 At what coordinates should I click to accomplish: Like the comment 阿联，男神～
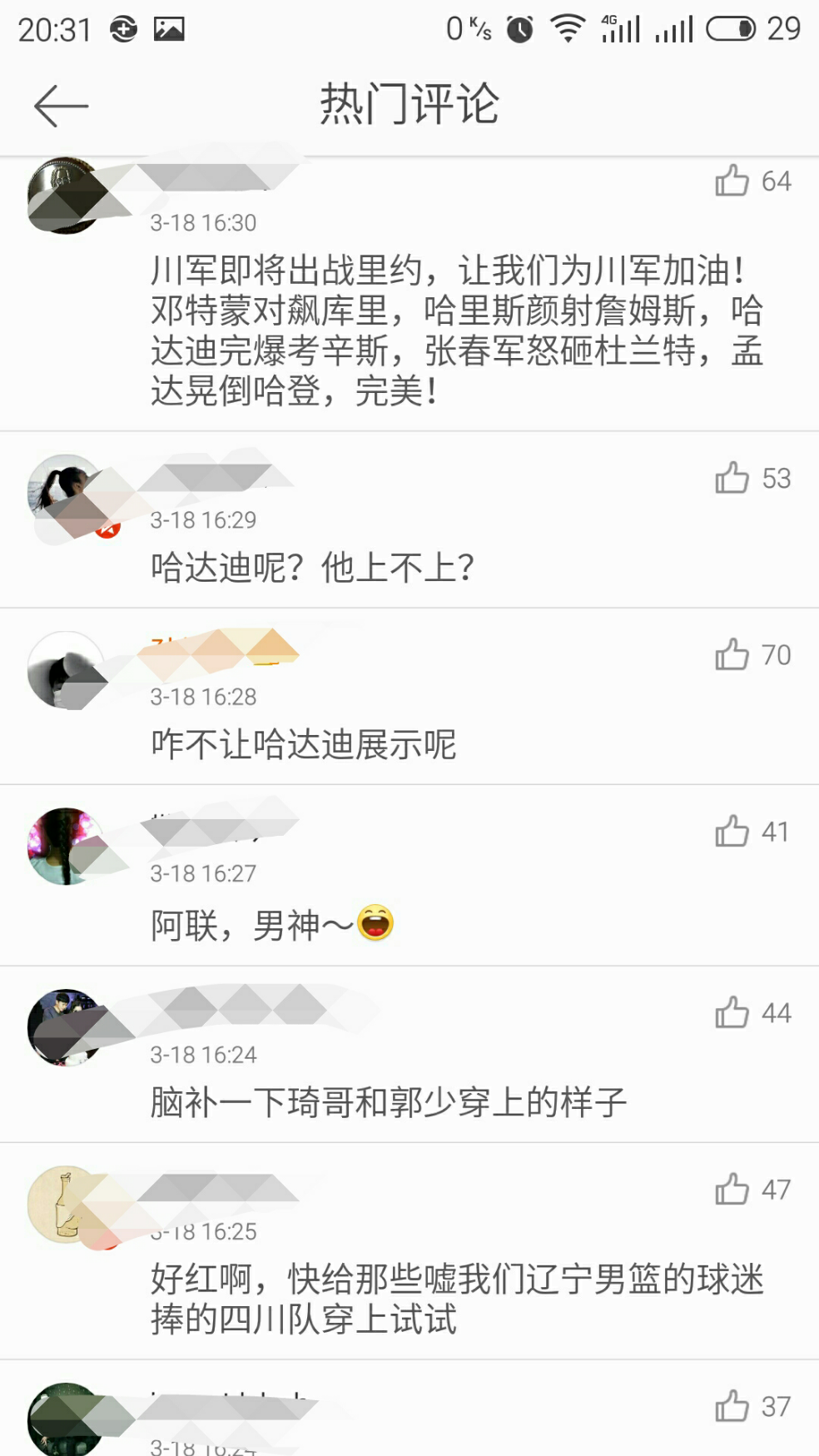732,832
